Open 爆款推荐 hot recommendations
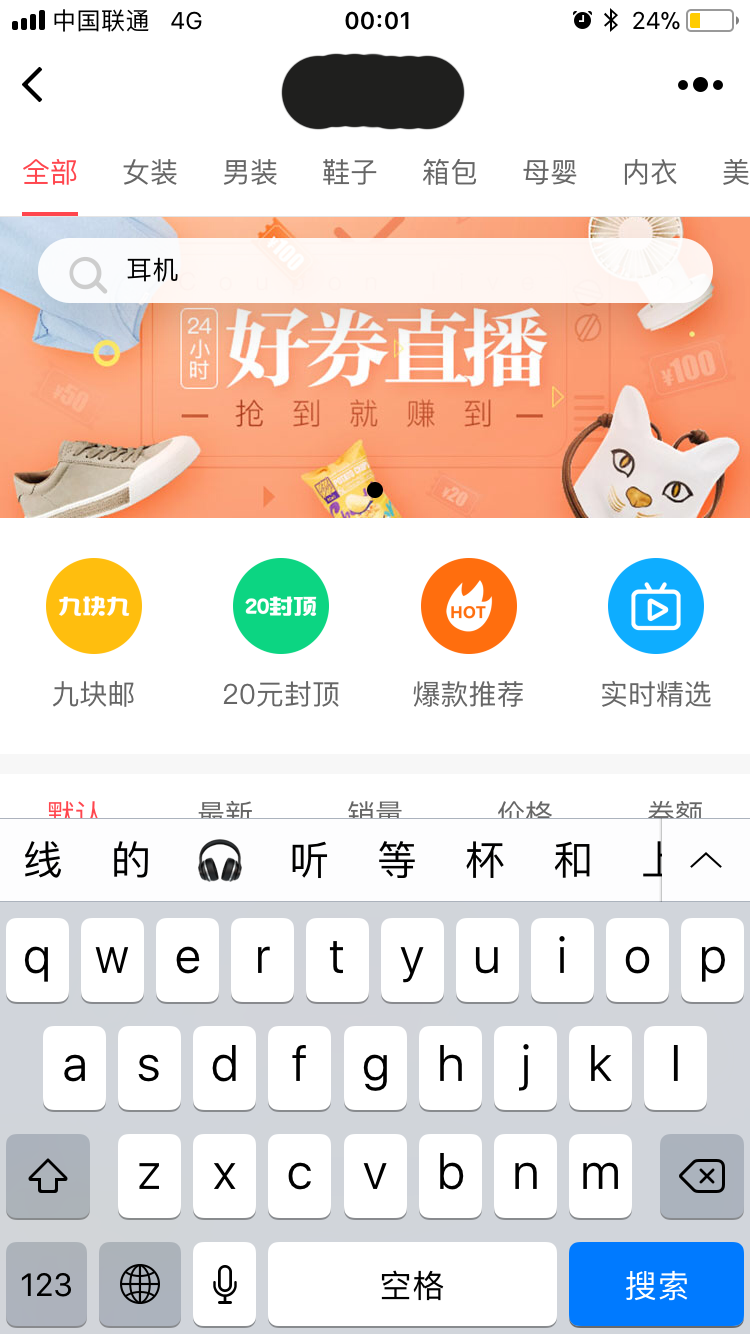 click(468, 632)
